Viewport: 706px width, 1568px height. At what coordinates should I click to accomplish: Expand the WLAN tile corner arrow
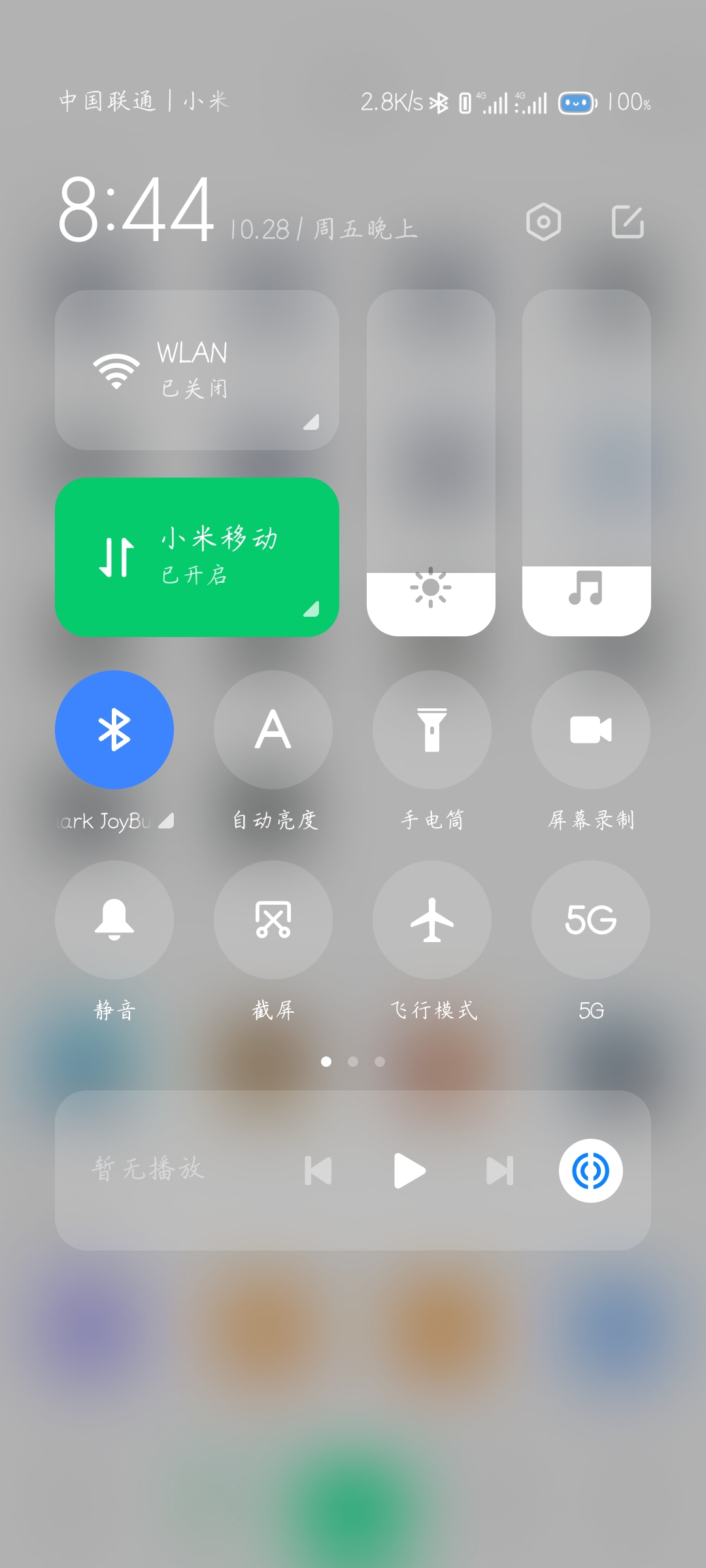coord(311,422)
